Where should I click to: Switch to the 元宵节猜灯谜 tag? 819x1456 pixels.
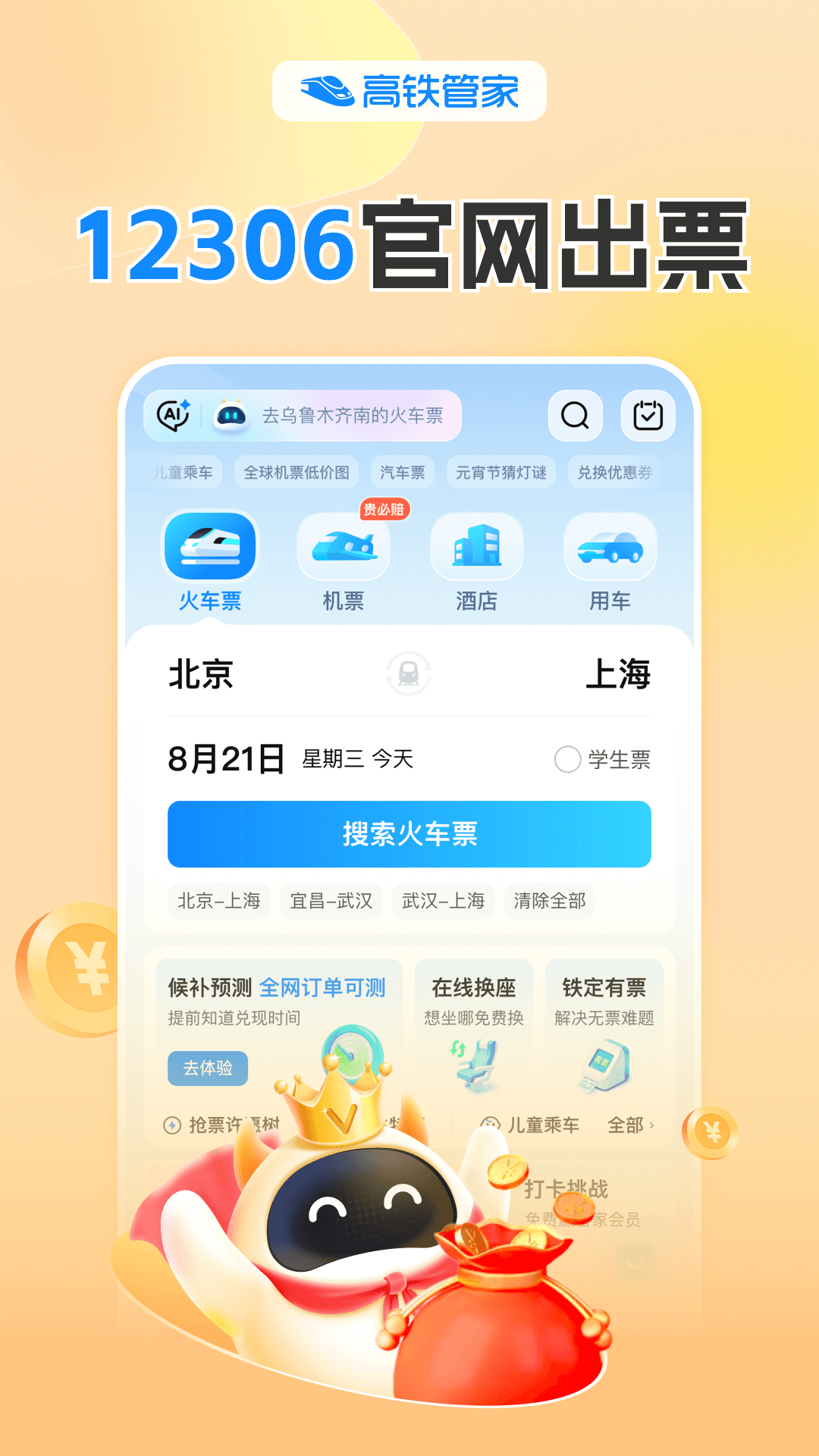(501, 472)
